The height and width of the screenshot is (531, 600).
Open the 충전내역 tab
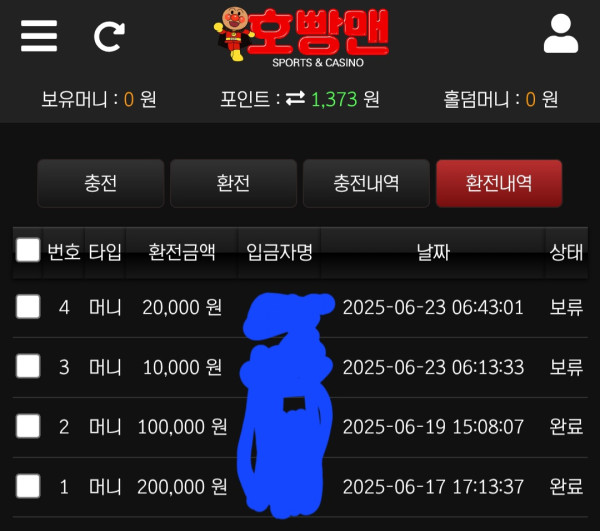(366, 183)
